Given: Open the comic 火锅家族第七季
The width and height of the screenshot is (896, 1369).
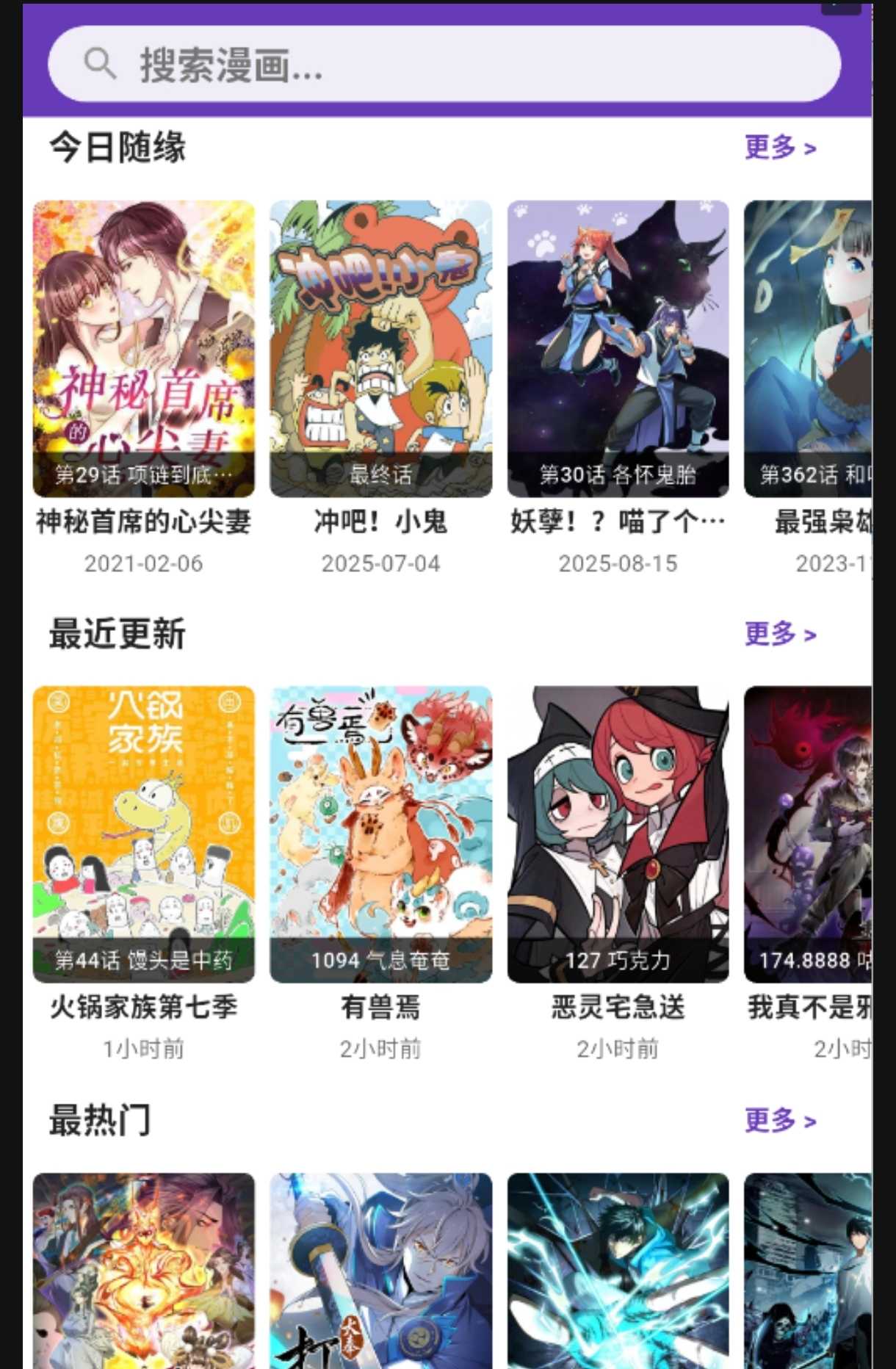Looking at the screenshot, I should point(144,834).
